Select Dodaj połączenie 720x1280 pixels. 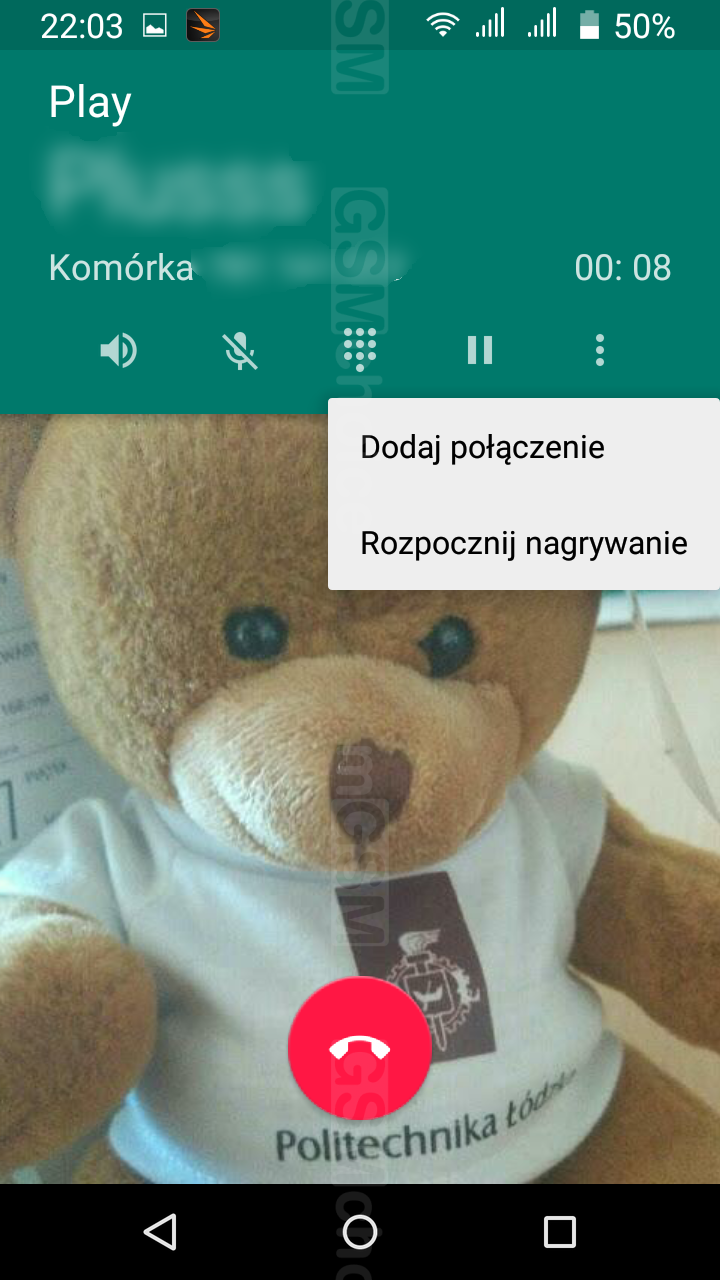pos(524,447)
